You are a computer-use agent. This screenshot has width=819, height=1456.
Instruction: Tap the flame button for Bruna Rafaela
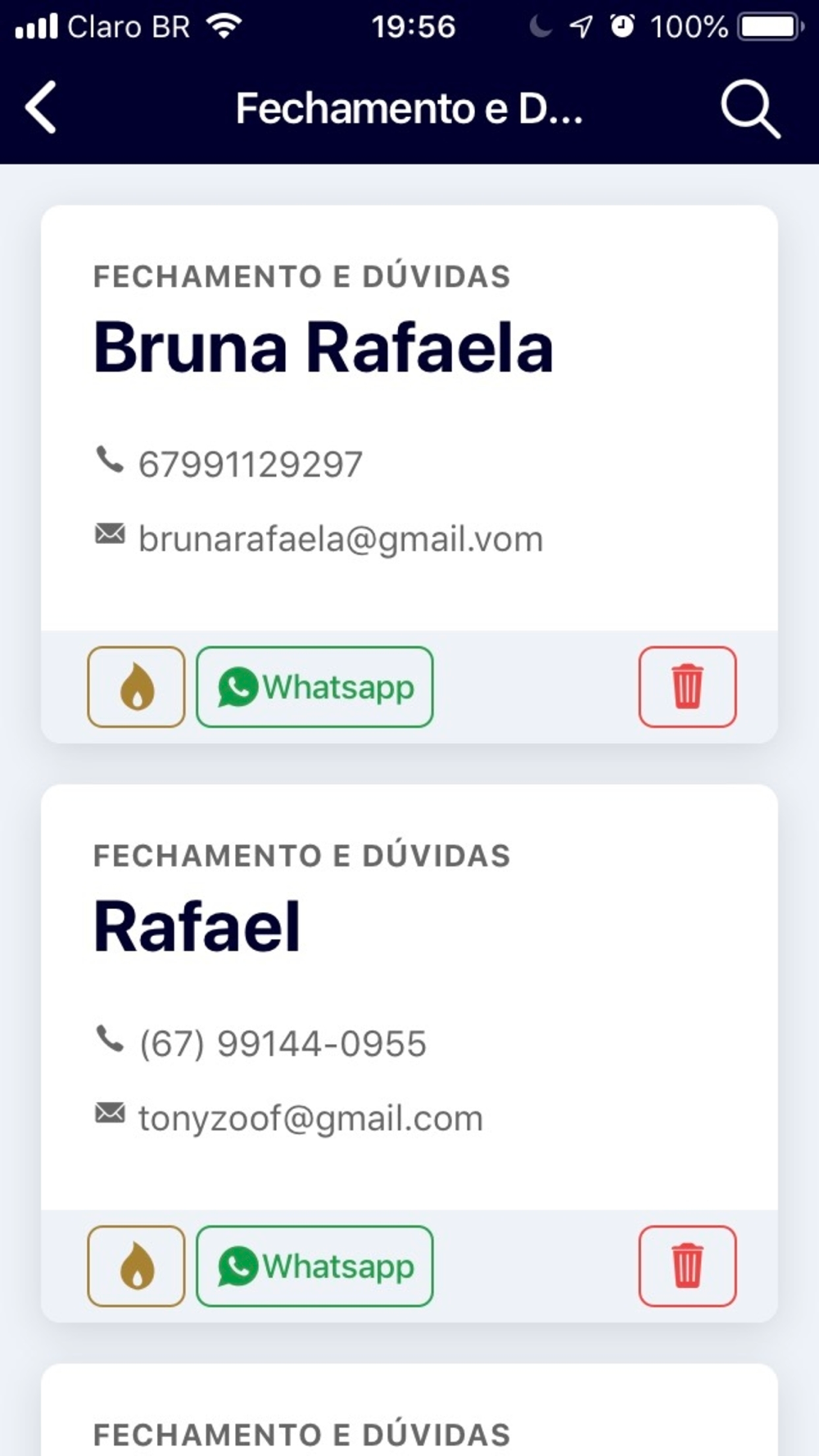[x=137, y=686]
